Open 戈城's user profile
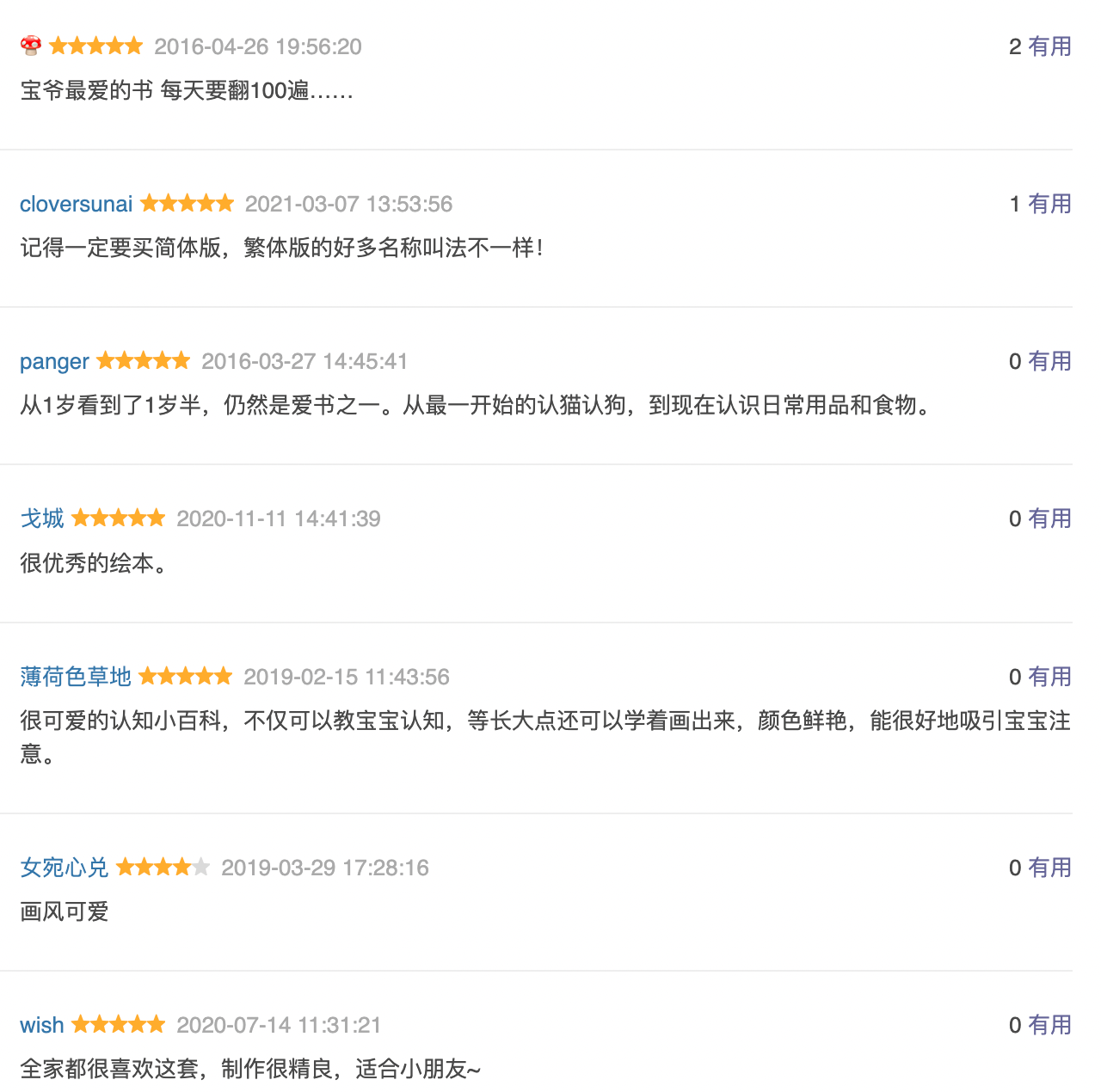 [x=42, y=518]
